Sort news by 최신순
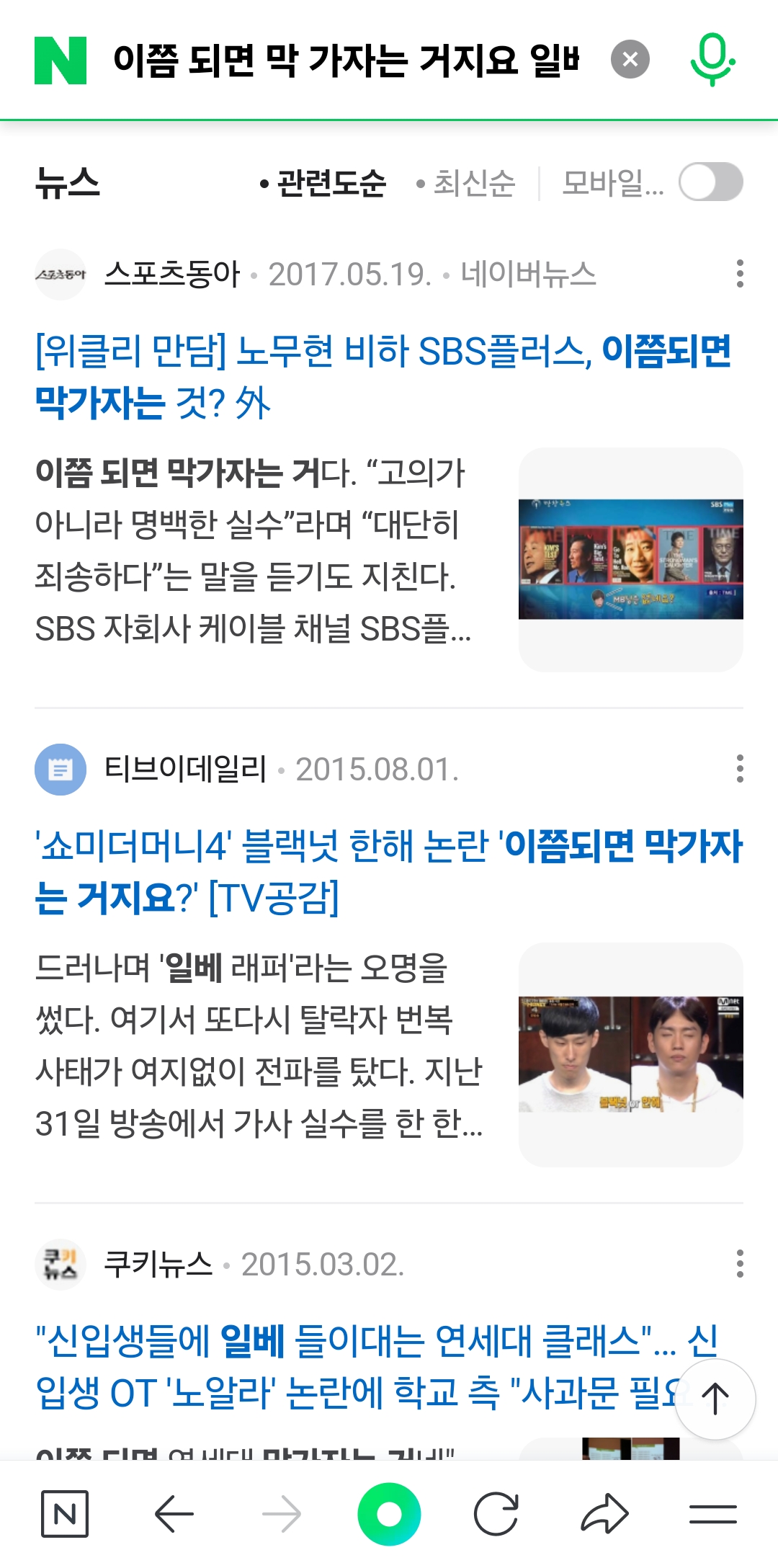The image size is (778, 1568). pyautogui.click(x=467, y=184)
